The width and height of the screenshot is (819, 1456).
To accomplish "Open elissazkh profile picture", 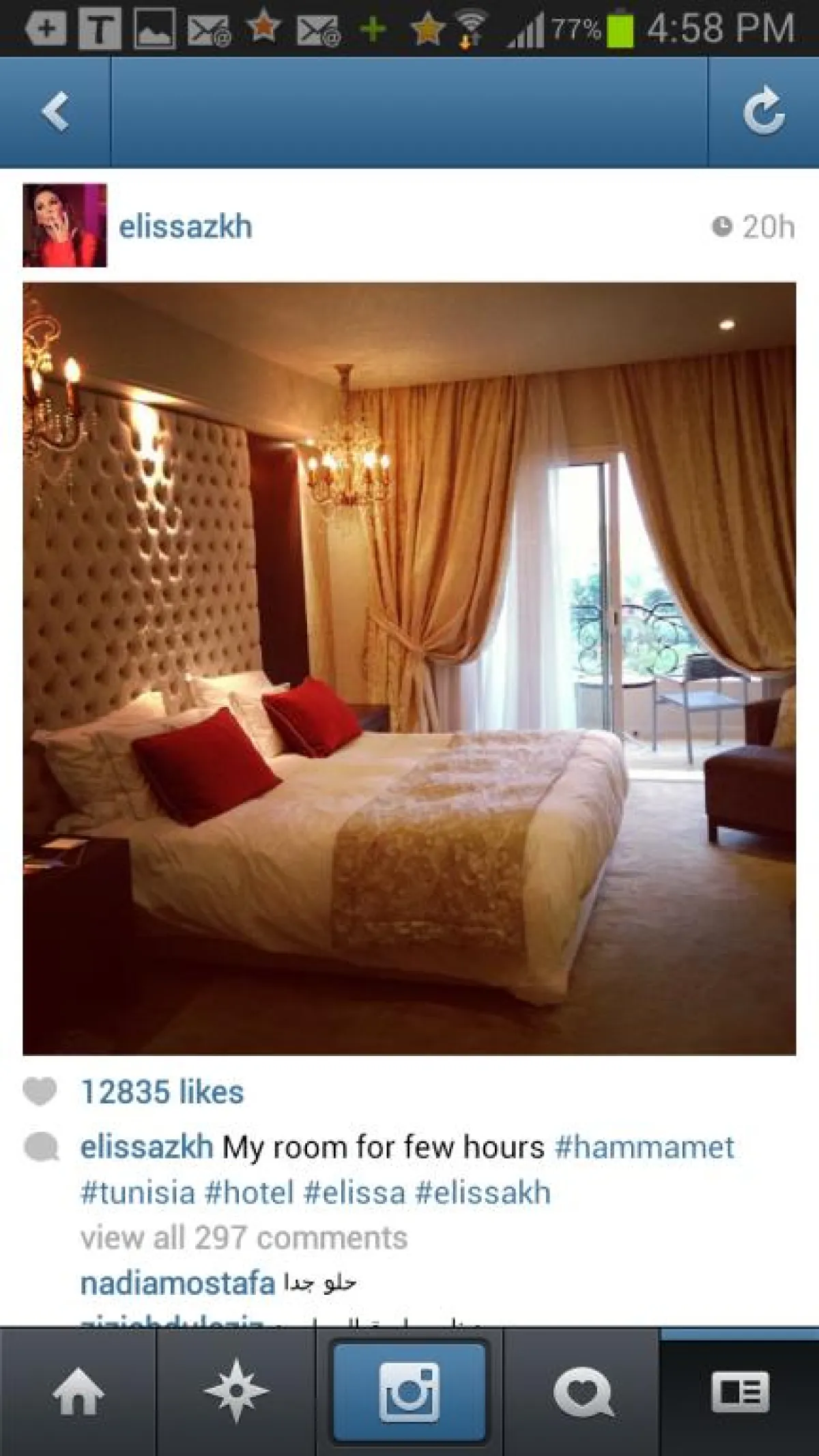I will coord(65,225).
